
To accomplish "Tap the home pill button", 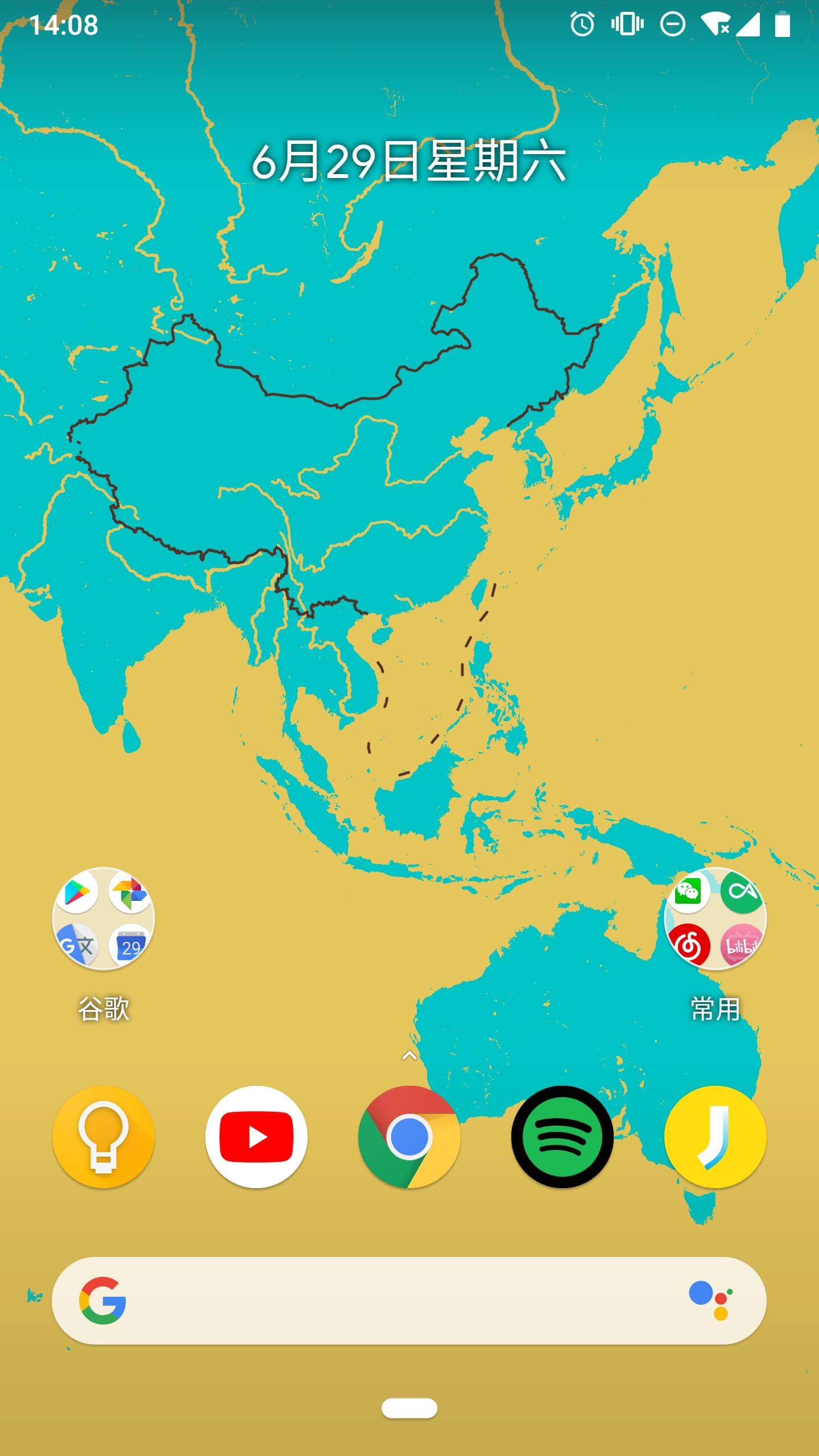I will click(409, 1408).
